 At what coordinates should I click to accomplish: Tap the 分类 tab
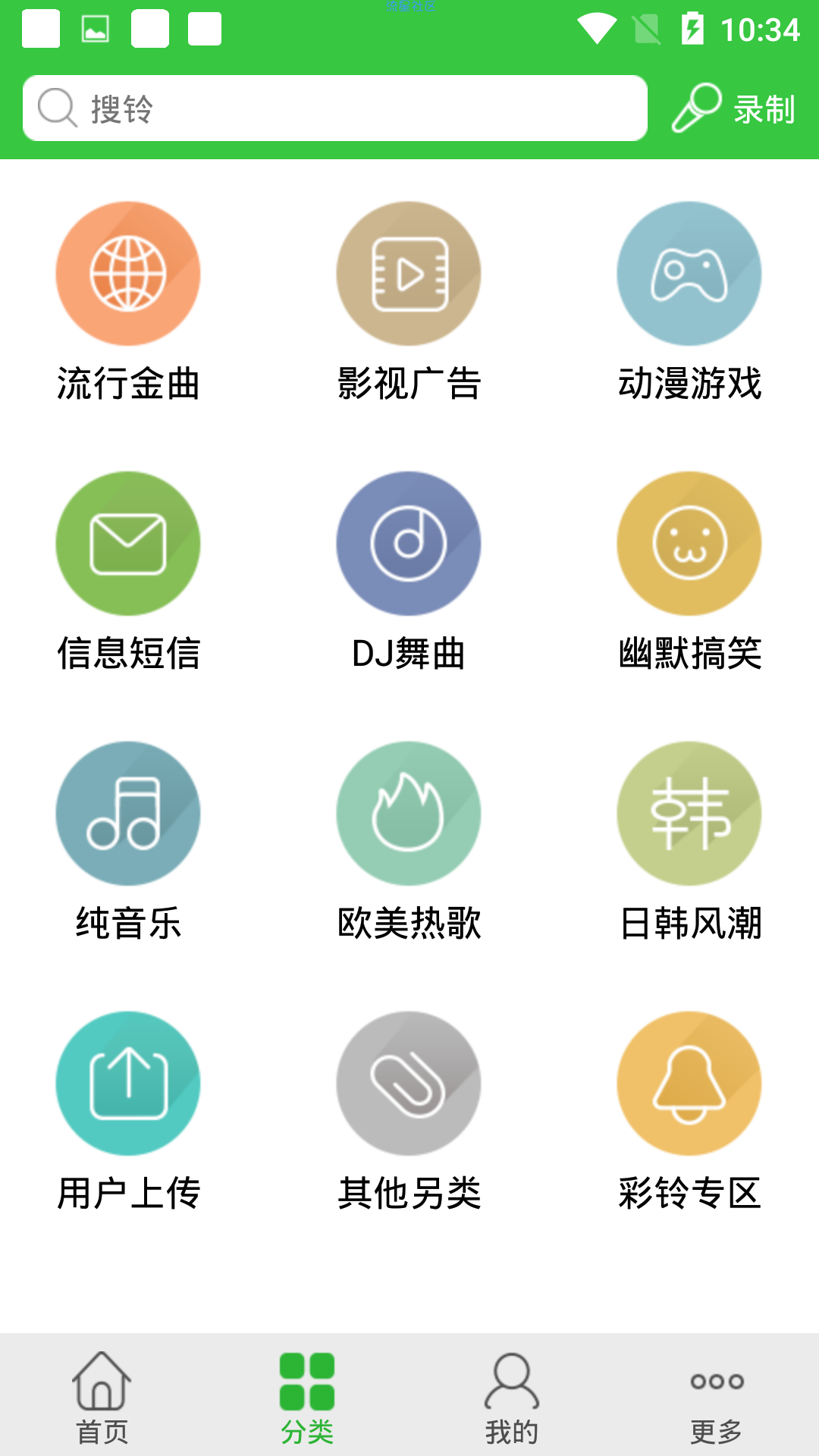[x=307, y=1397]
